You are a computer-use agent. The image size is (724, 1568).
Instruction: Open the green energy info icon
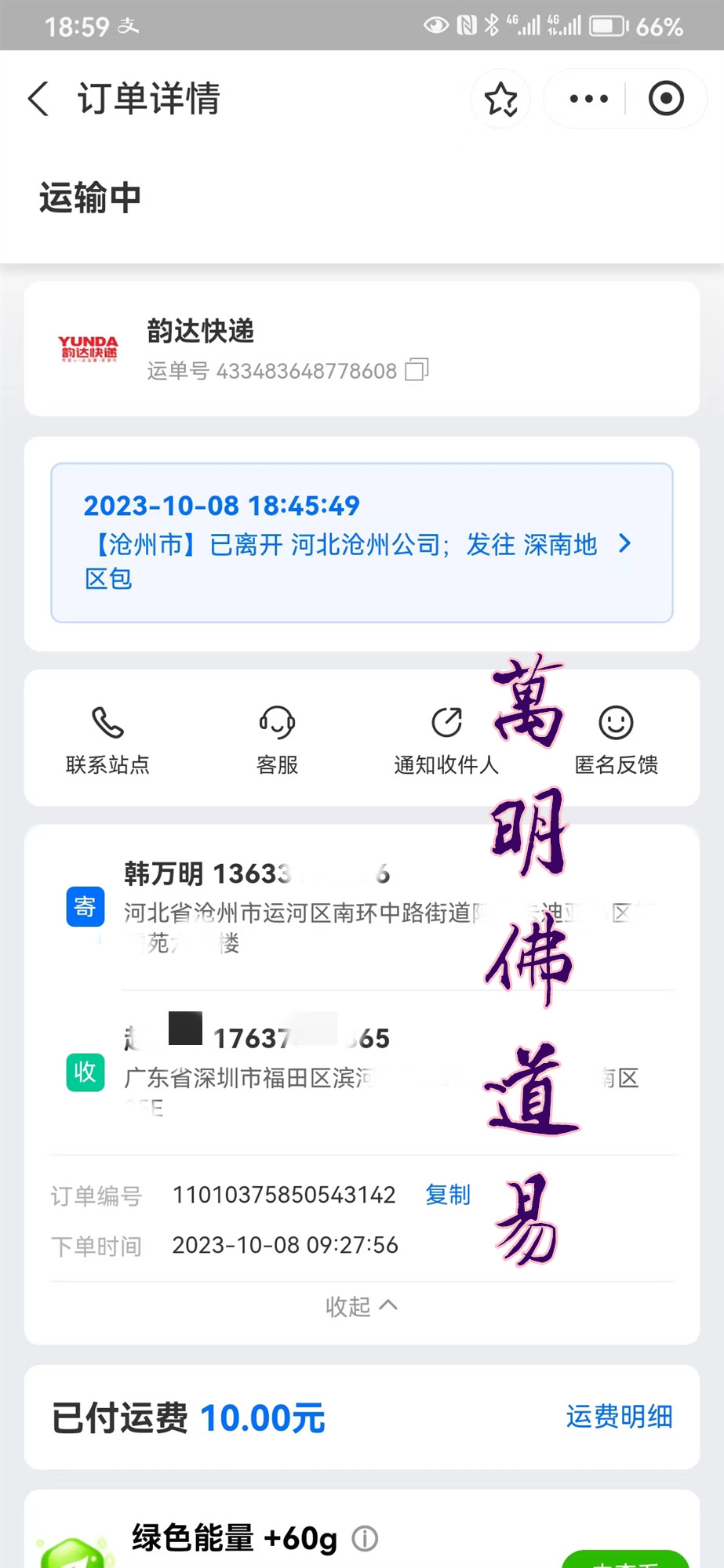tap(365, 1539)
